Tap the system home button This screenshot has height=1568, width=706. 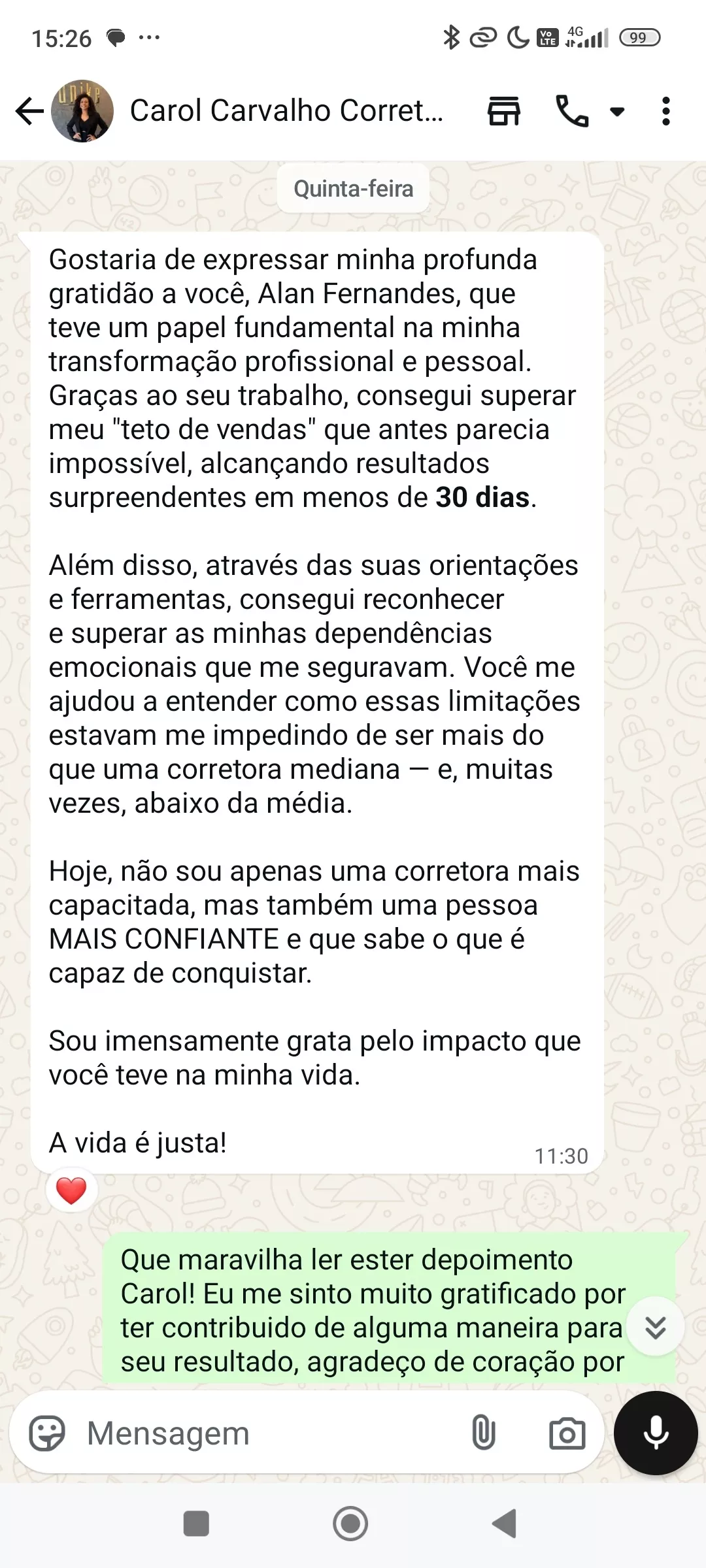351,1524
